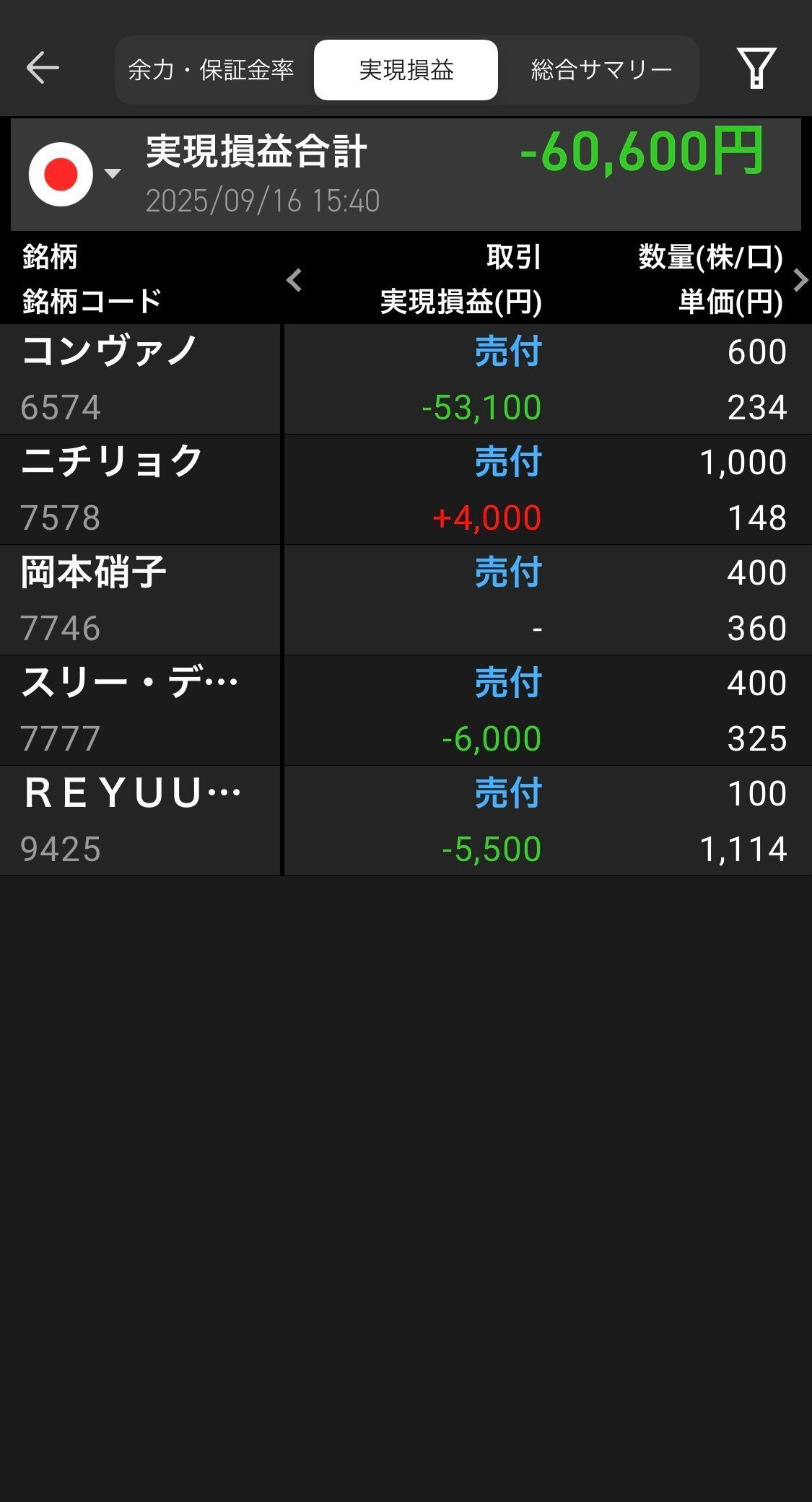812x1502 pixels.
Task: Click the back arrow to return
Action: 41,66
